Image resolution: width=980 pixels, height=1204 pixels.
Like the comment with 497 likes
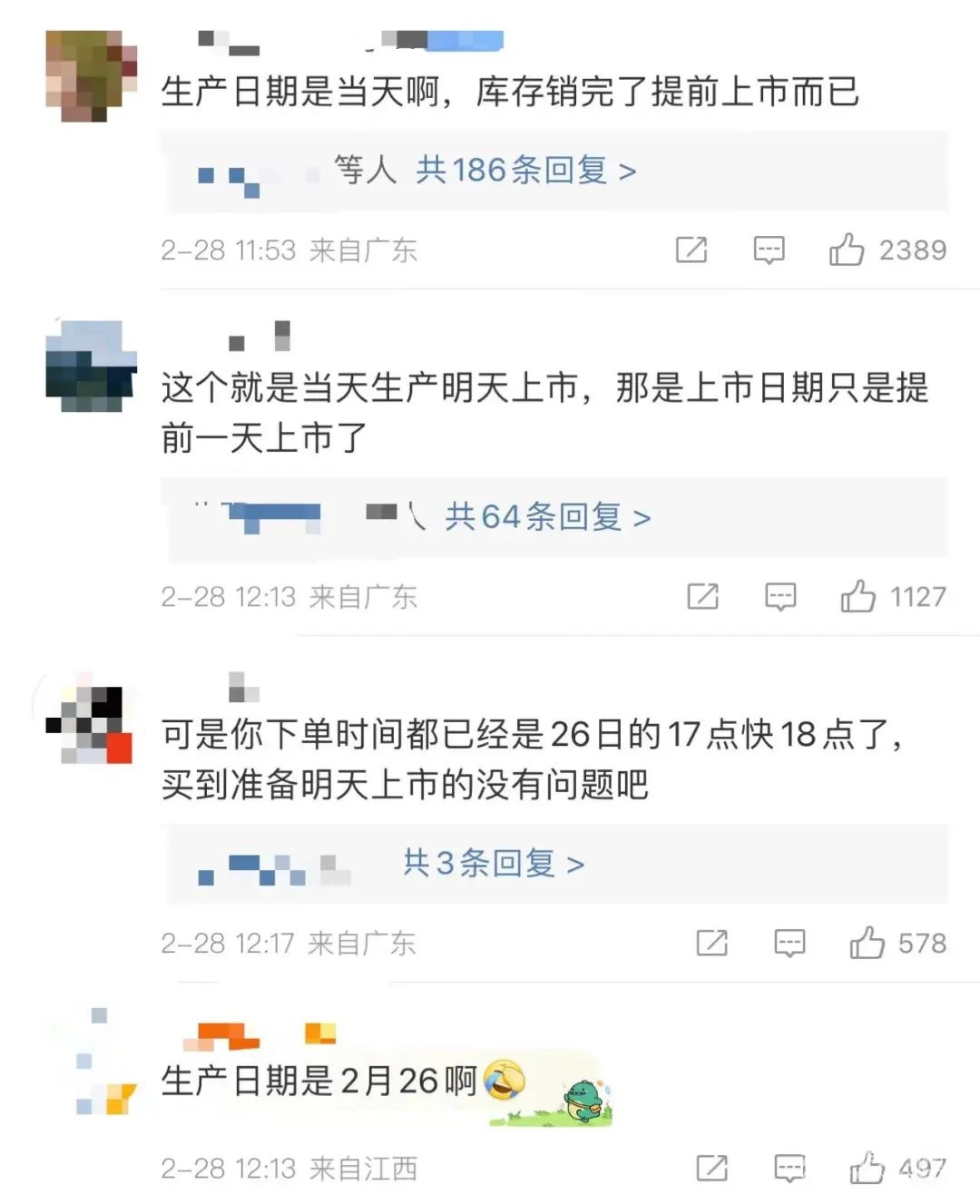point(867,1168)
